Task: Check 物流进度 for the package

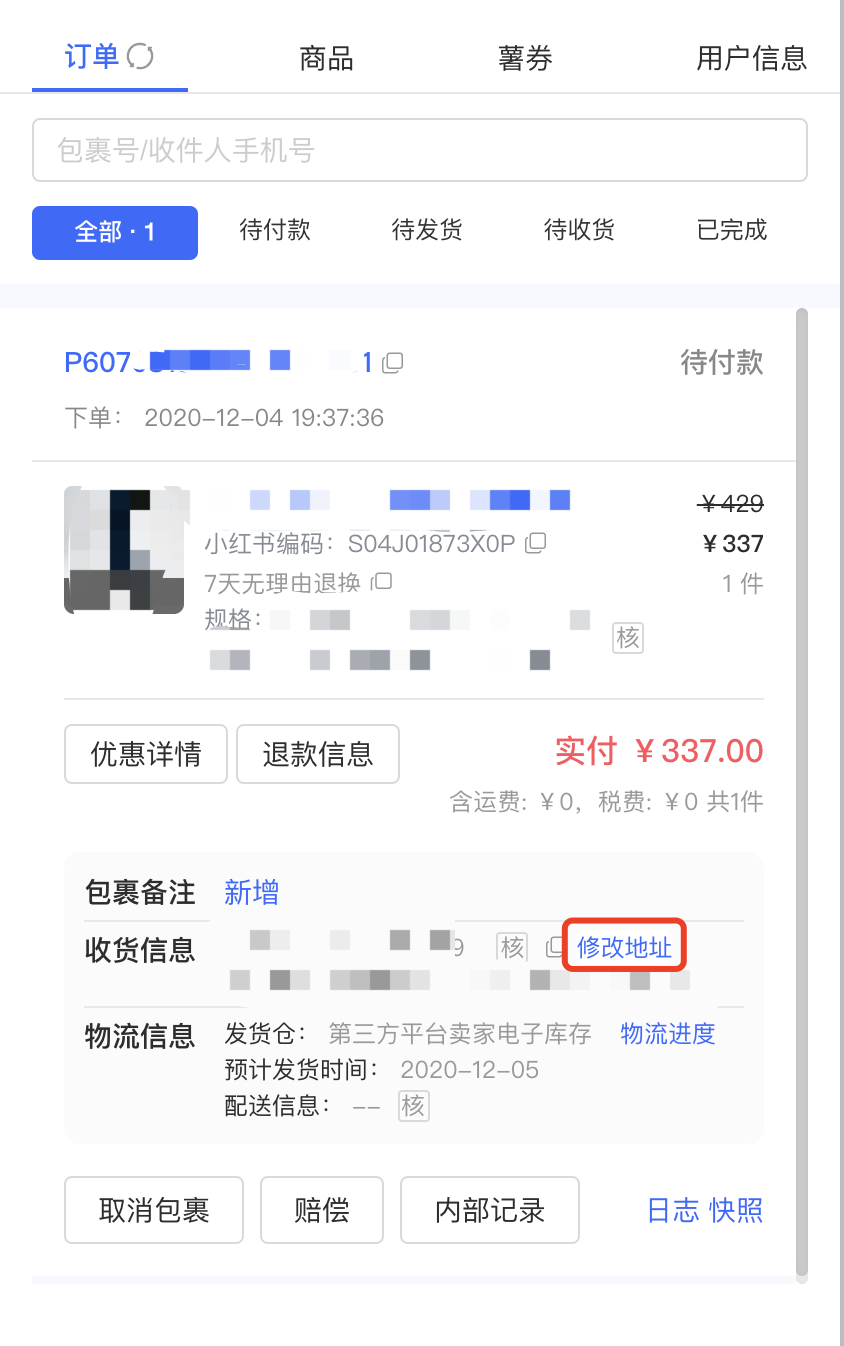Action: point(668,1033)
